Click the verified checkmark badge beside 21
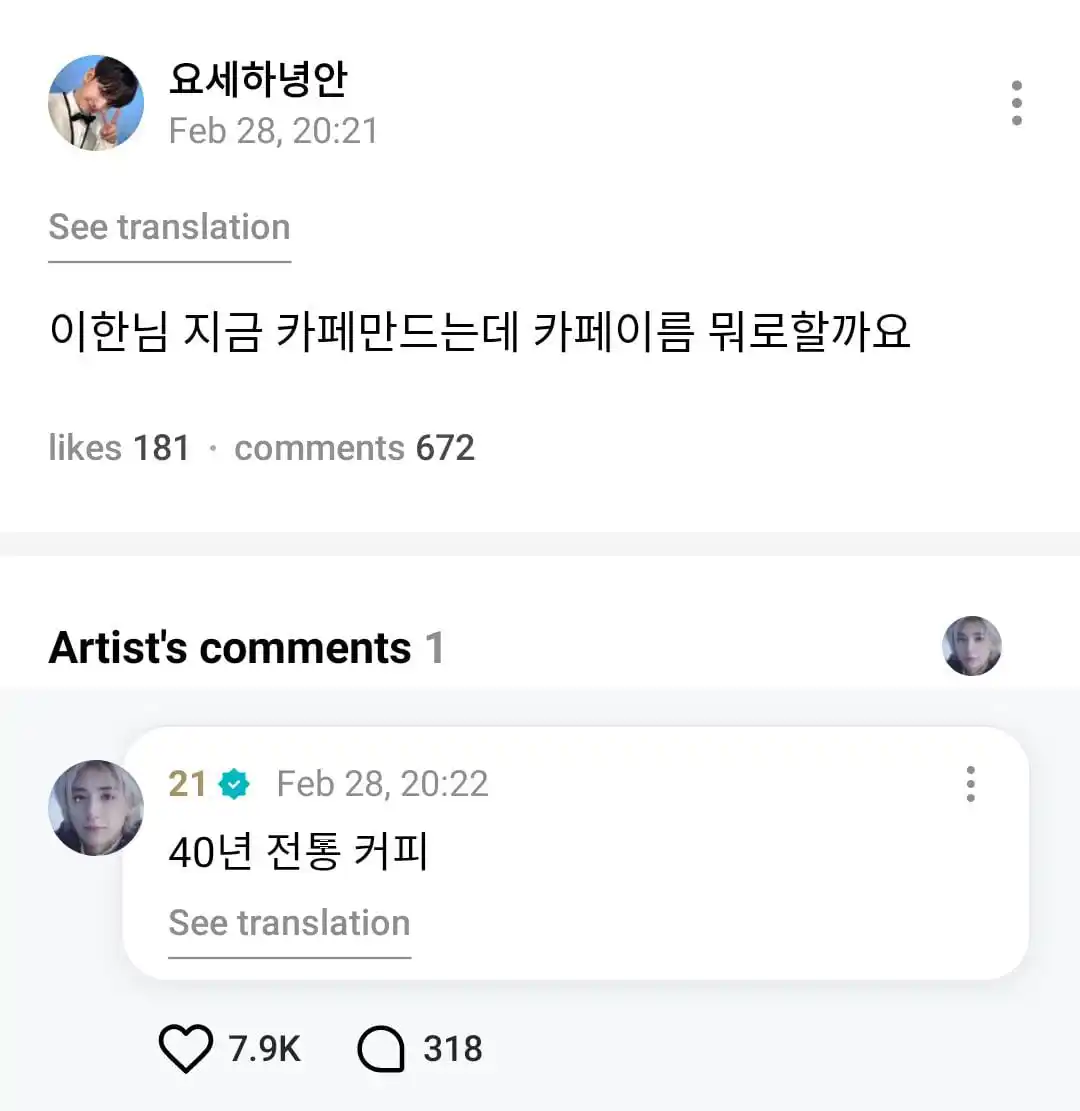This screenshot has height=1111, width=1080. (233, 785)
